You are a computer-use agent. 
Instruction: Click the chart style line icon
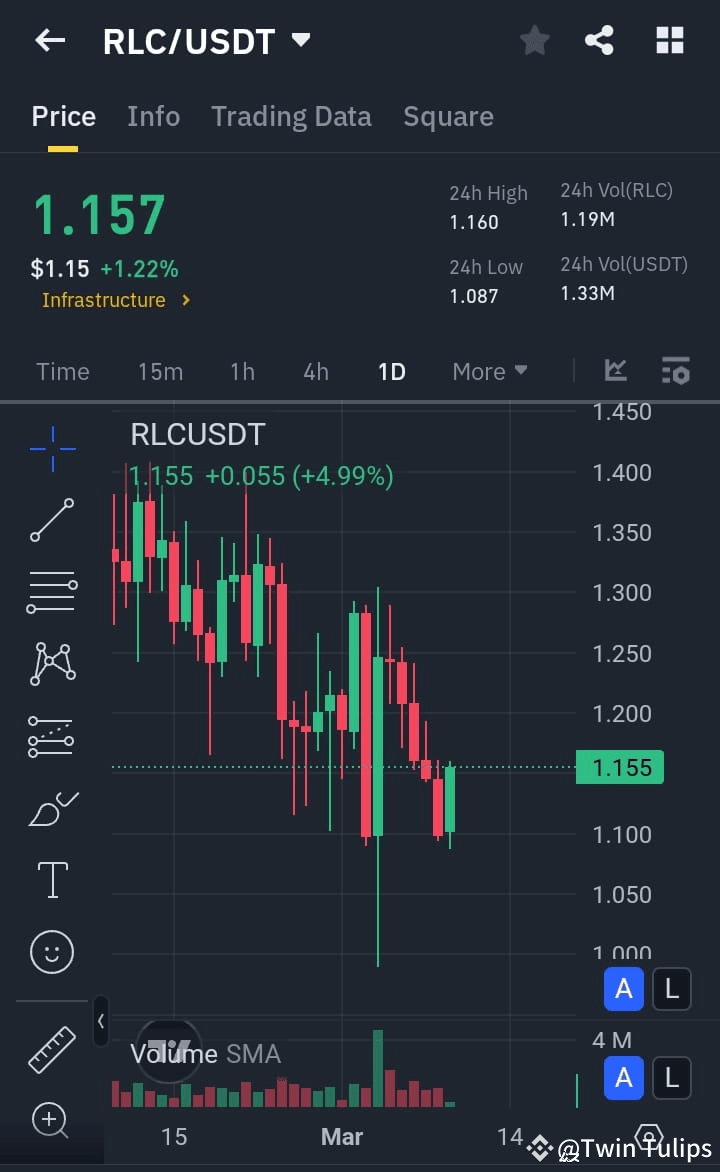[x=615, y=370]
